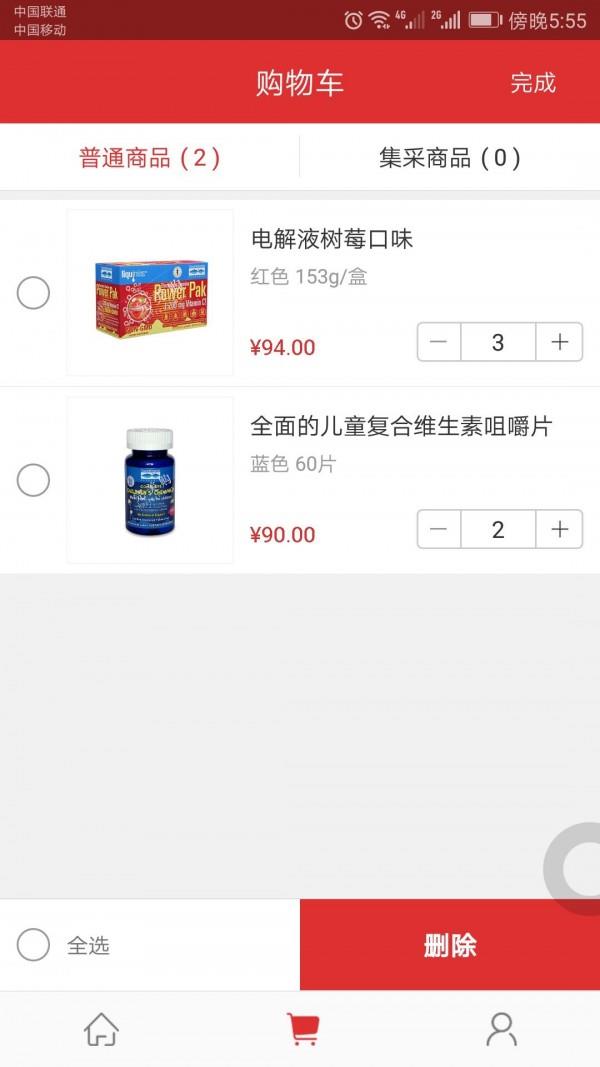
Task: Switch to the 集采商品 tab
Action: (x=450, y=158)
